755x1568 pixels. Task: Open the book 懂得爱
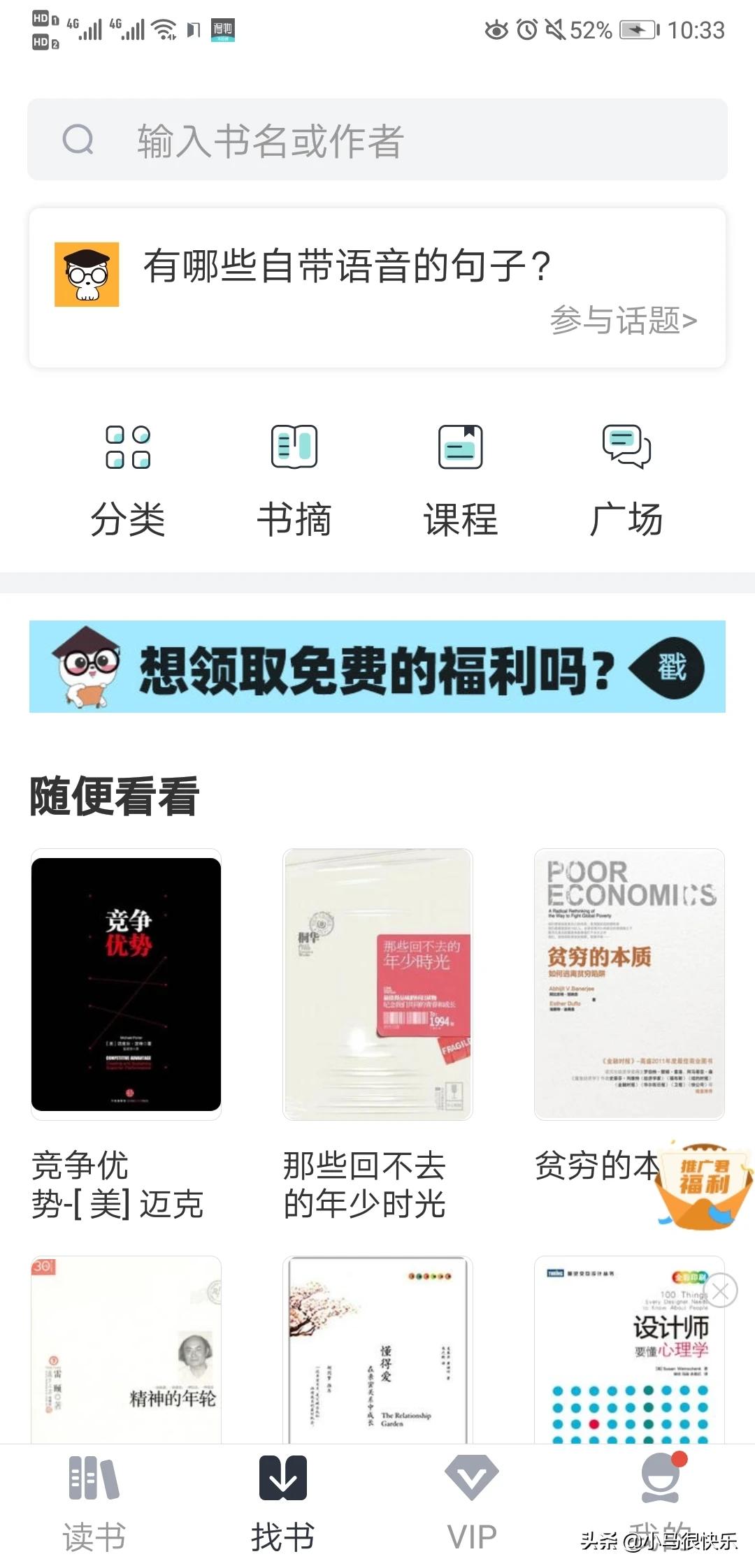(x=377, y=1350)
